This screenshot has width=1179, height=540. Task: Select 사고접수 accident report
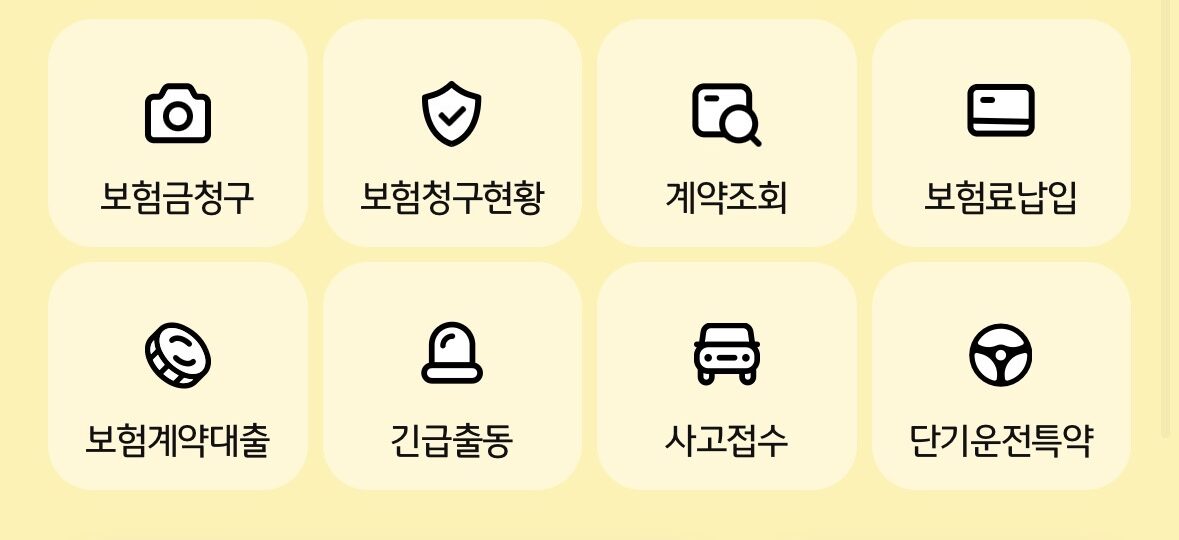726,377
